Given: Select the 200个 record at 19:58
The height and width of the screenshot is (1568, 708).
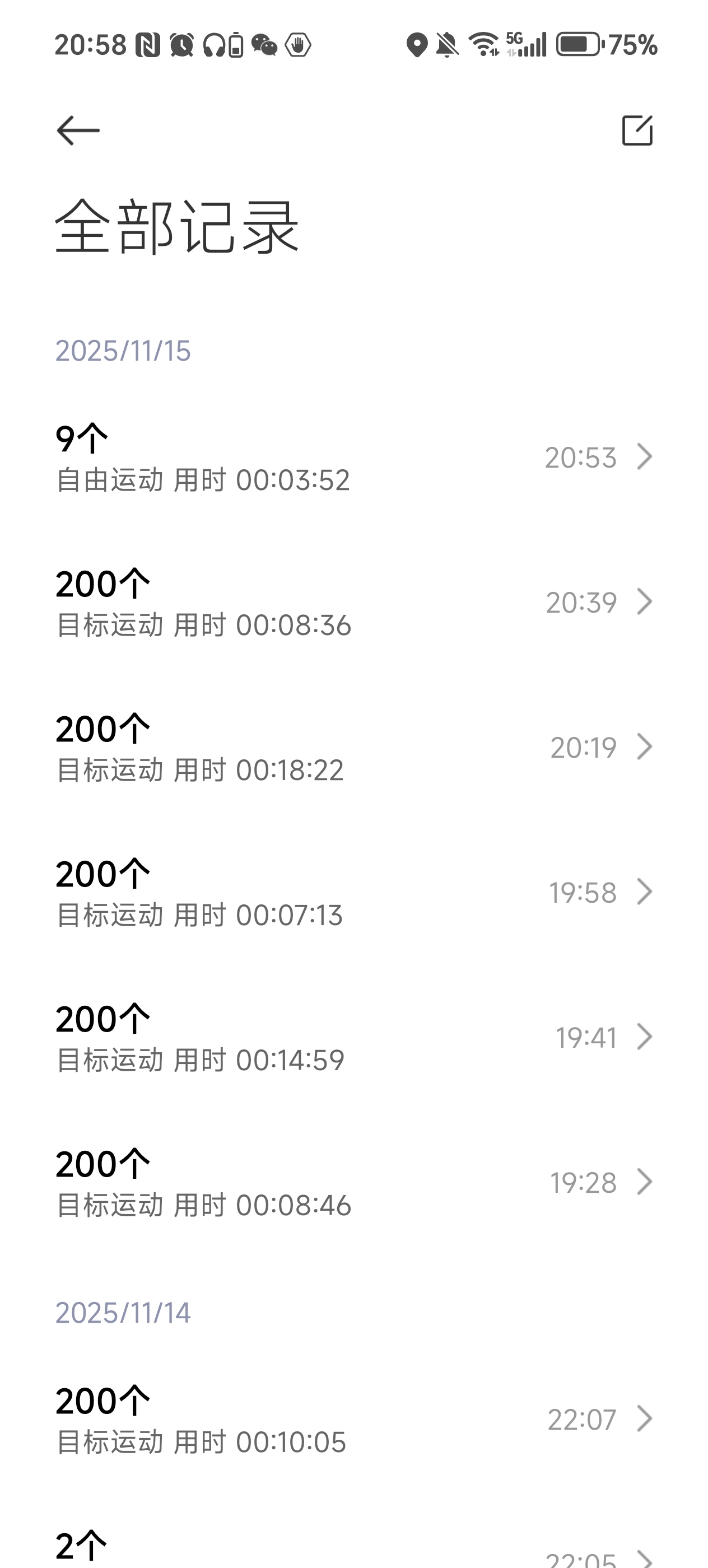Looking at the screenshot, I should point(353,892).
